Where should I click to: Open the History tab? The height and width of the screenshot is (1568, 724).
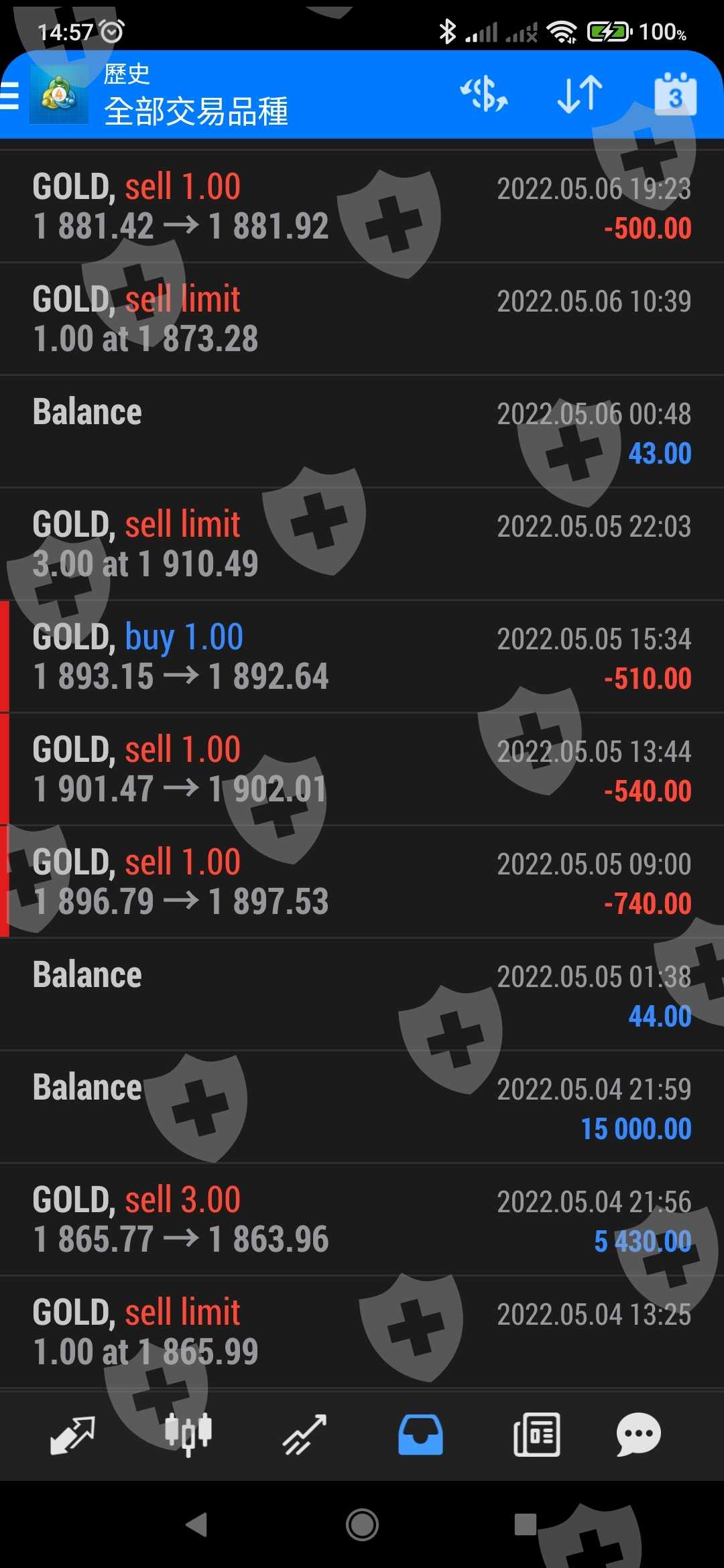click(x=420, y=1435)
